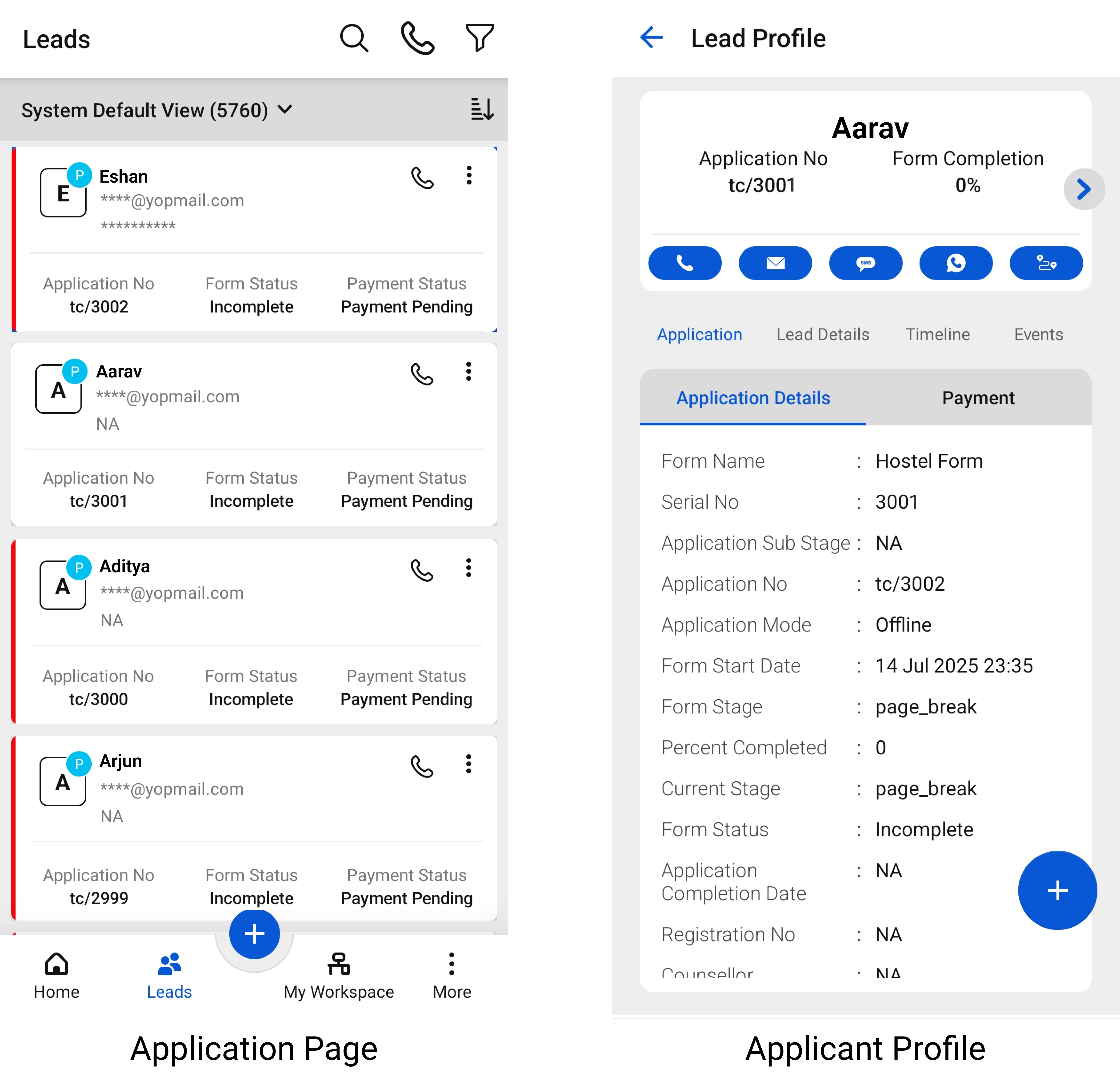Switch to the Lead Details tab
The height and width of the screenshot is (1081, 1120).
[822, 334]
